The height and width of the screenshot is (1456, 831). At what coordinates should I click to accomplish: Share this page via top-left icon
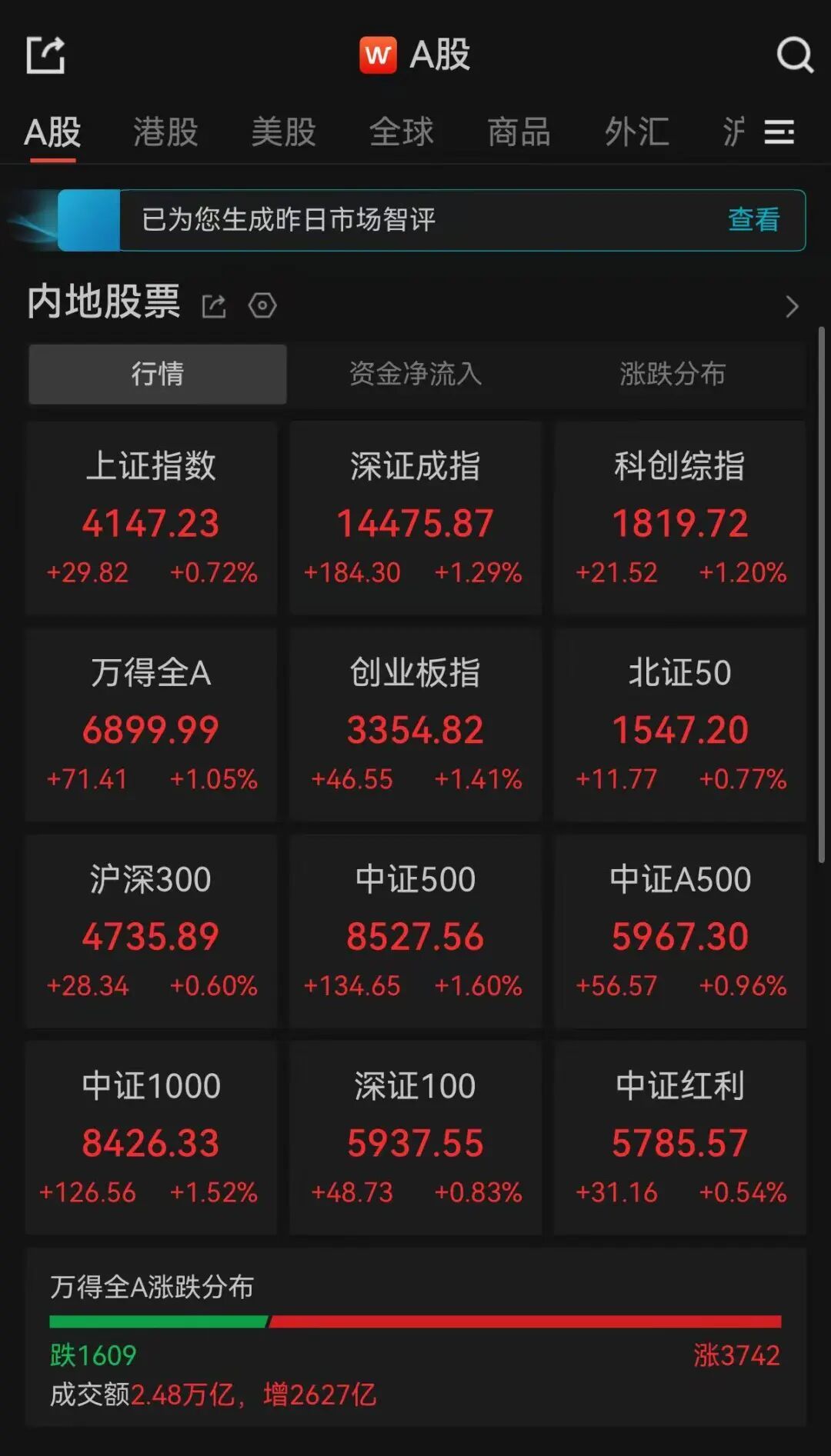(45, 55)
